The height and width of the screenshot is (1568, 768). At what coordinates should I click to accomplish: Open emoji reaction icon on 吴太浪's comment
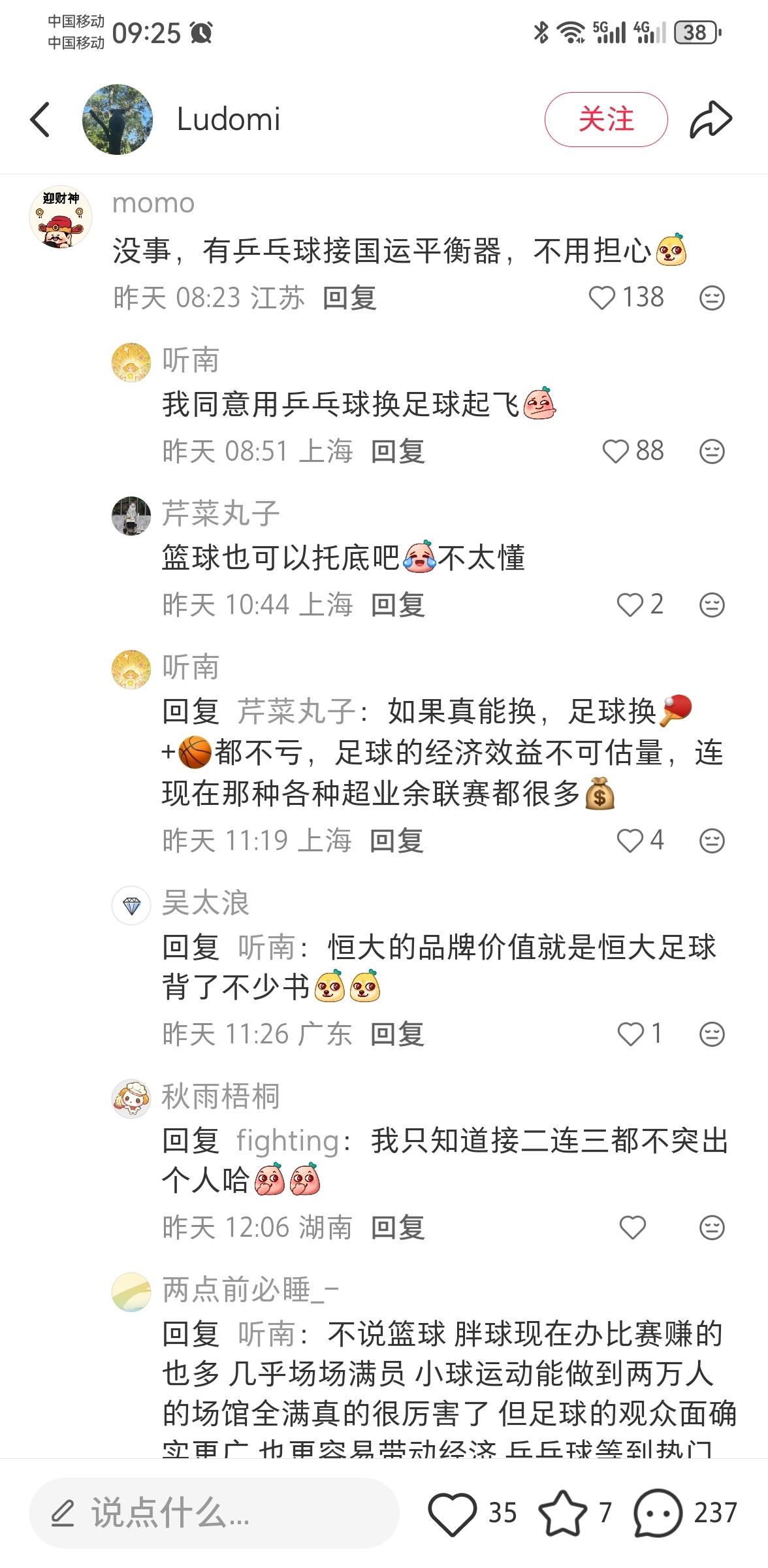click(712, 1032)
